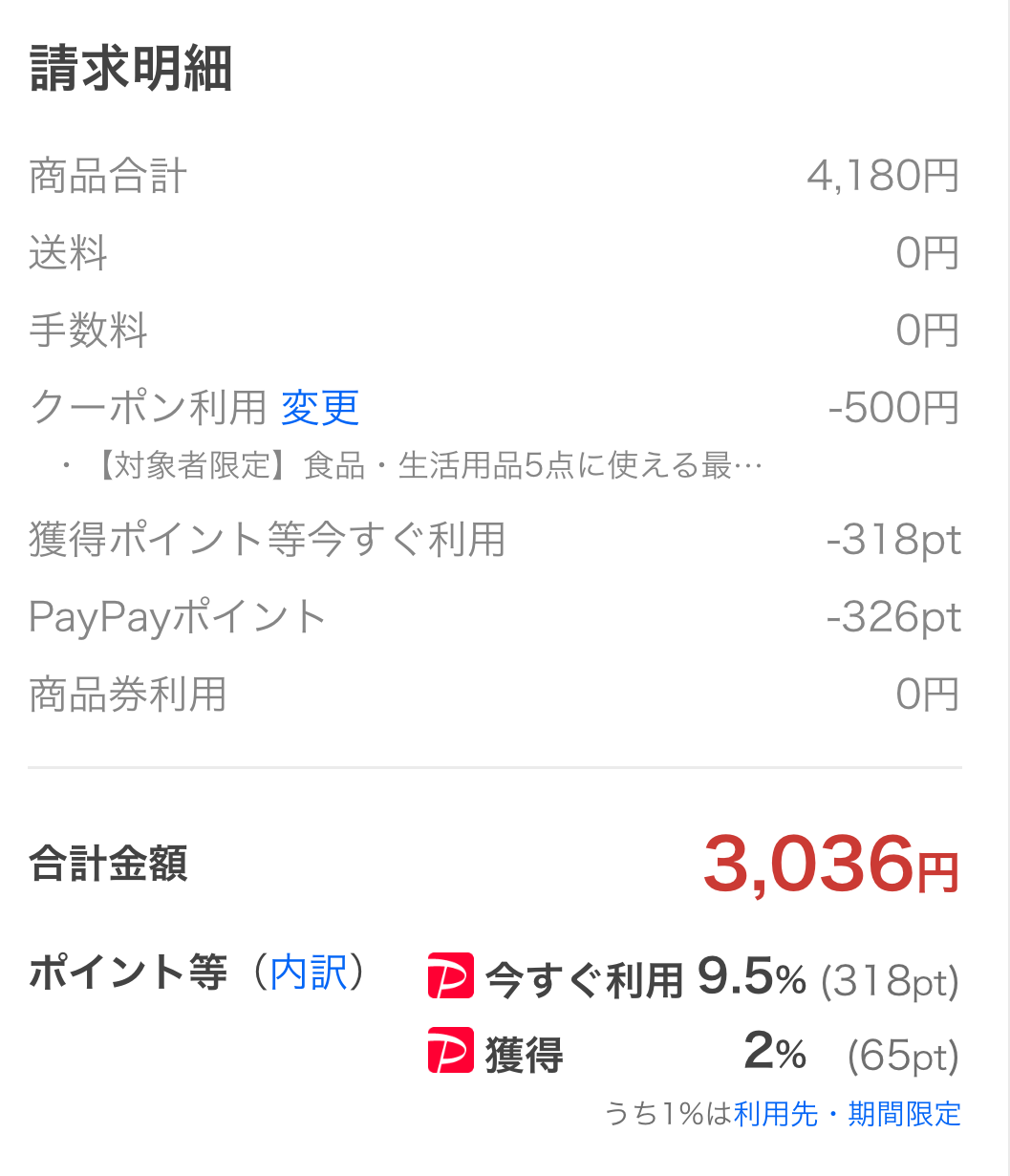Open the 内訳 points breakdown link
Image resolution: width=1010 pixels, height=1176 pixels.
pyautogui.click(x=309, y=973)
